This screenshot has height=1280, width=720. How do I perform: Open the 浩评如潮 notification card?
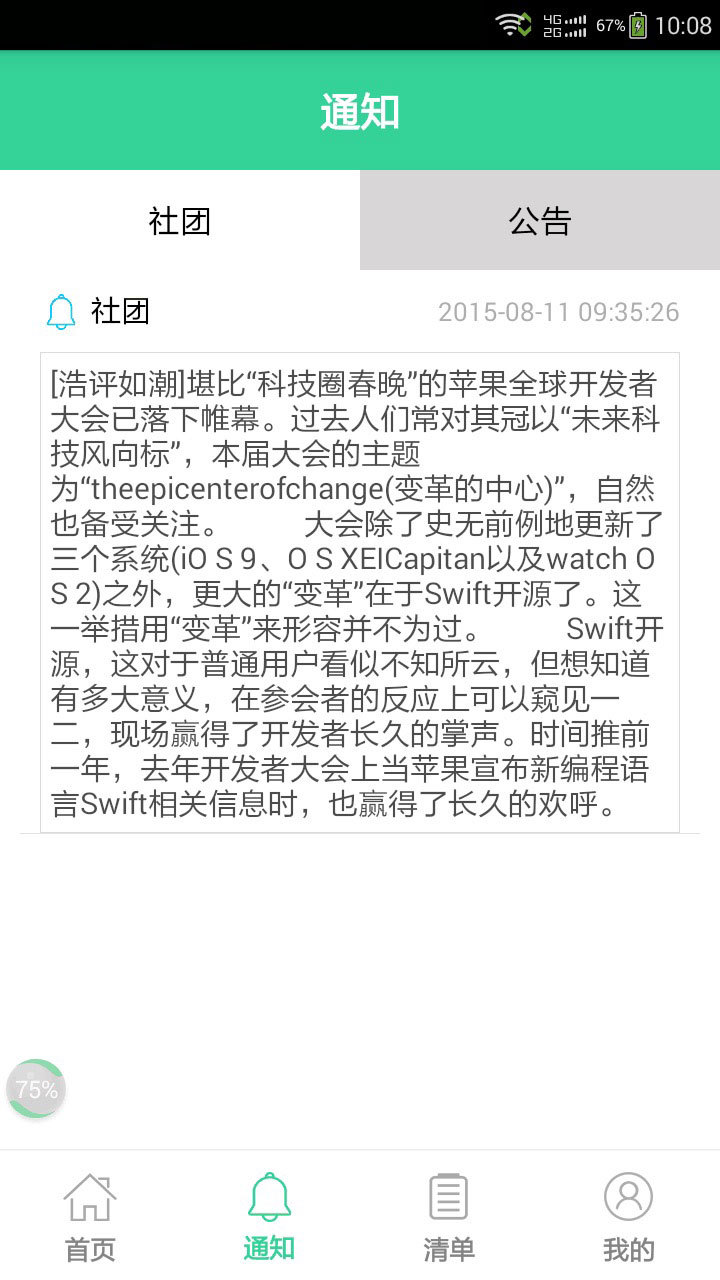[x=360, y=592]
